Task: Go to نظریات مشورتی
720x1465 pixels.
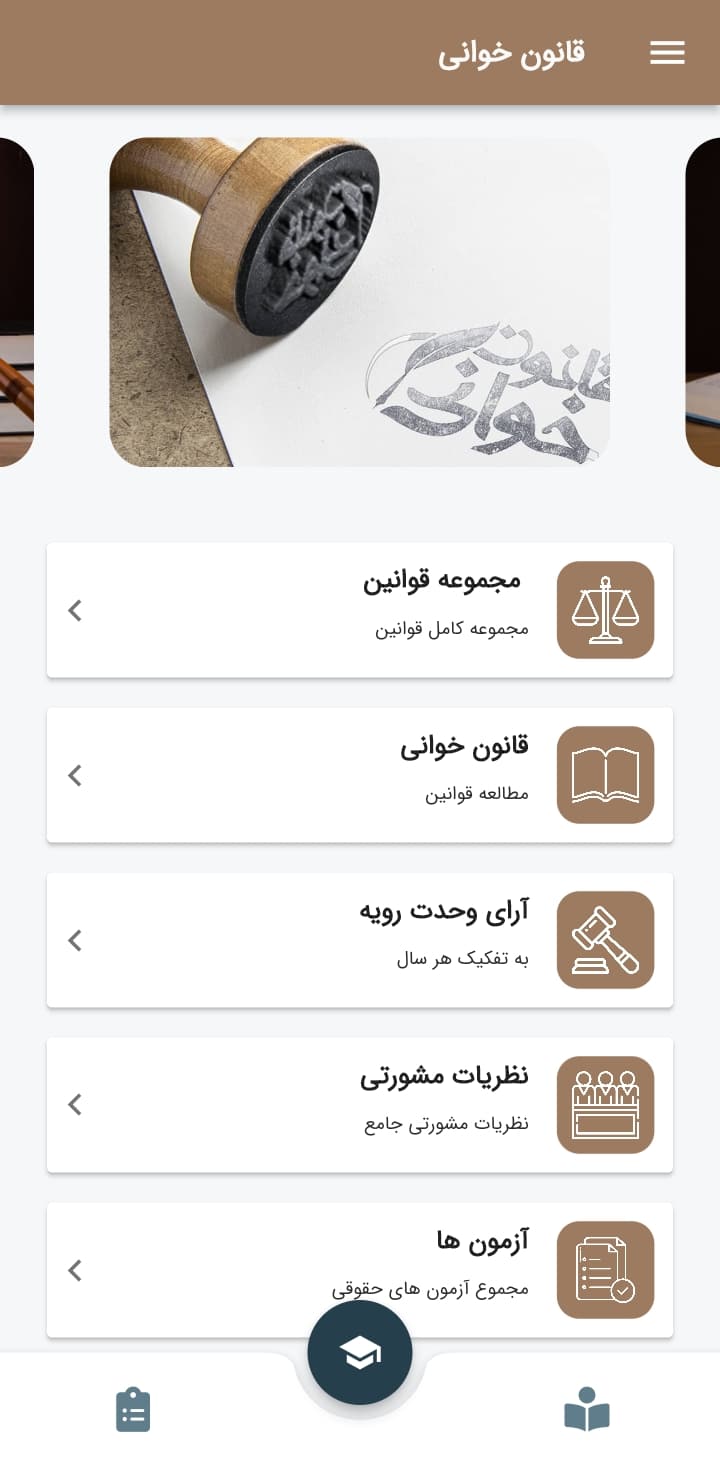Action: 360,1105
